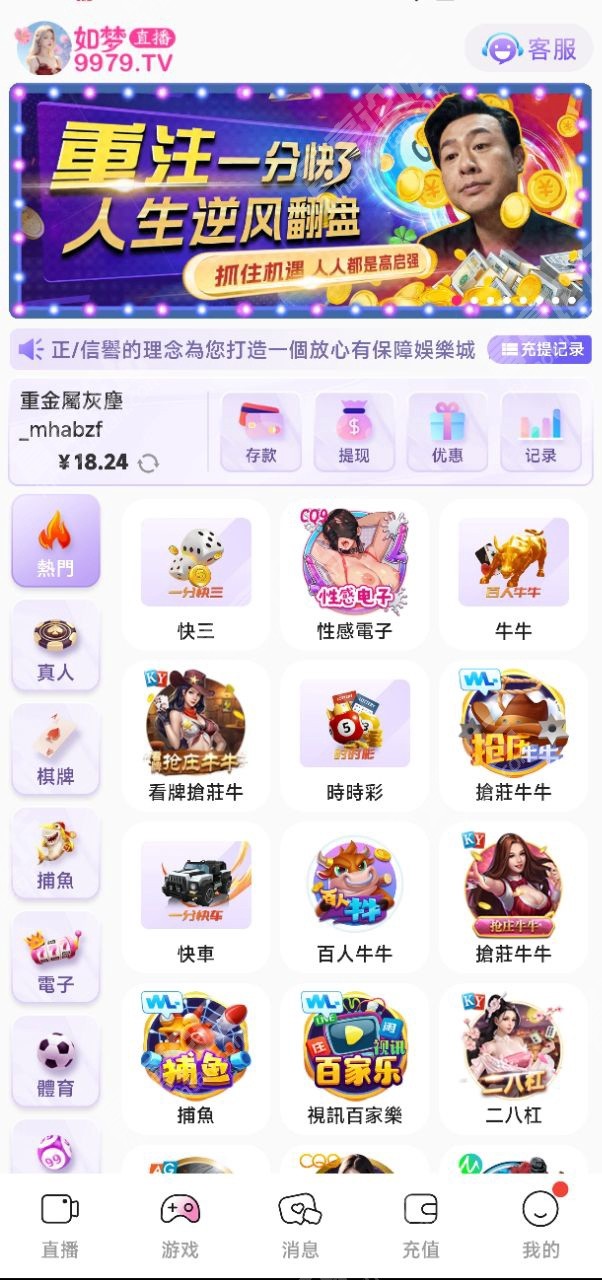Image resolution: width=602 pixels, height=1280 pixels.
Task: Open 提现 withdrawal
Action: tap(354, 432)
